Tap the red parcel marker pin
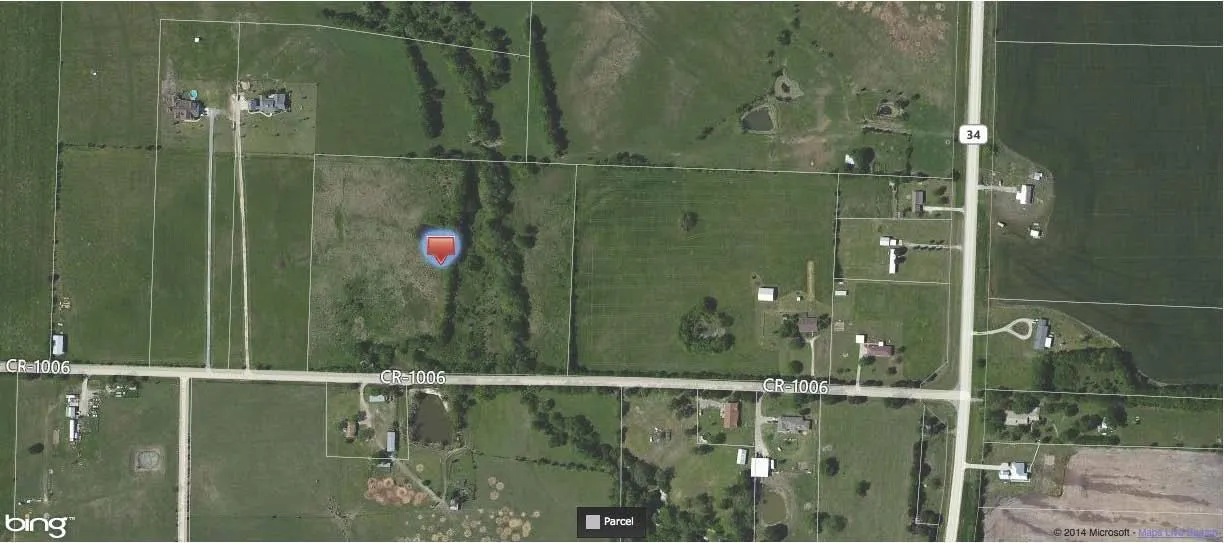The image size is (1224, 543). 441,247
